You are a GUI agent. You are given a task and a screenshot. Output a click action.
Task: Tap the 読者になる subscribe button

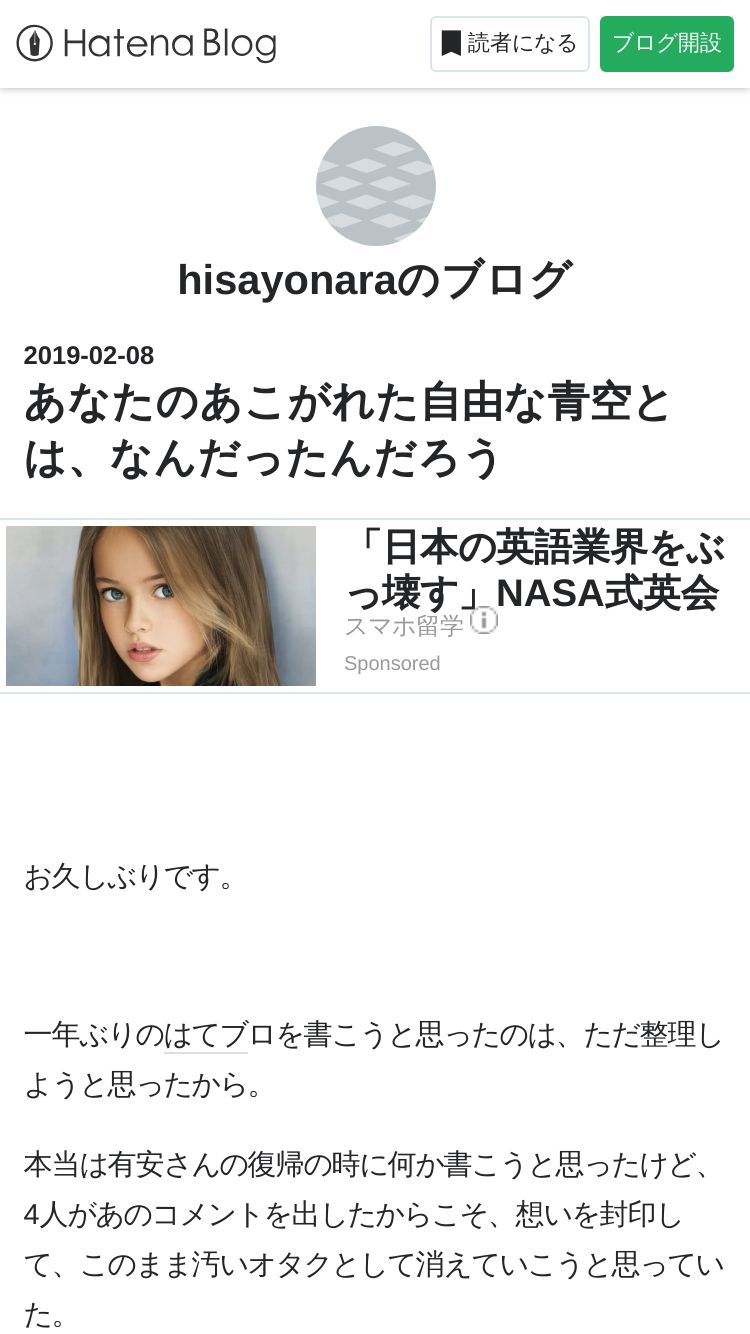click(510, 44)
